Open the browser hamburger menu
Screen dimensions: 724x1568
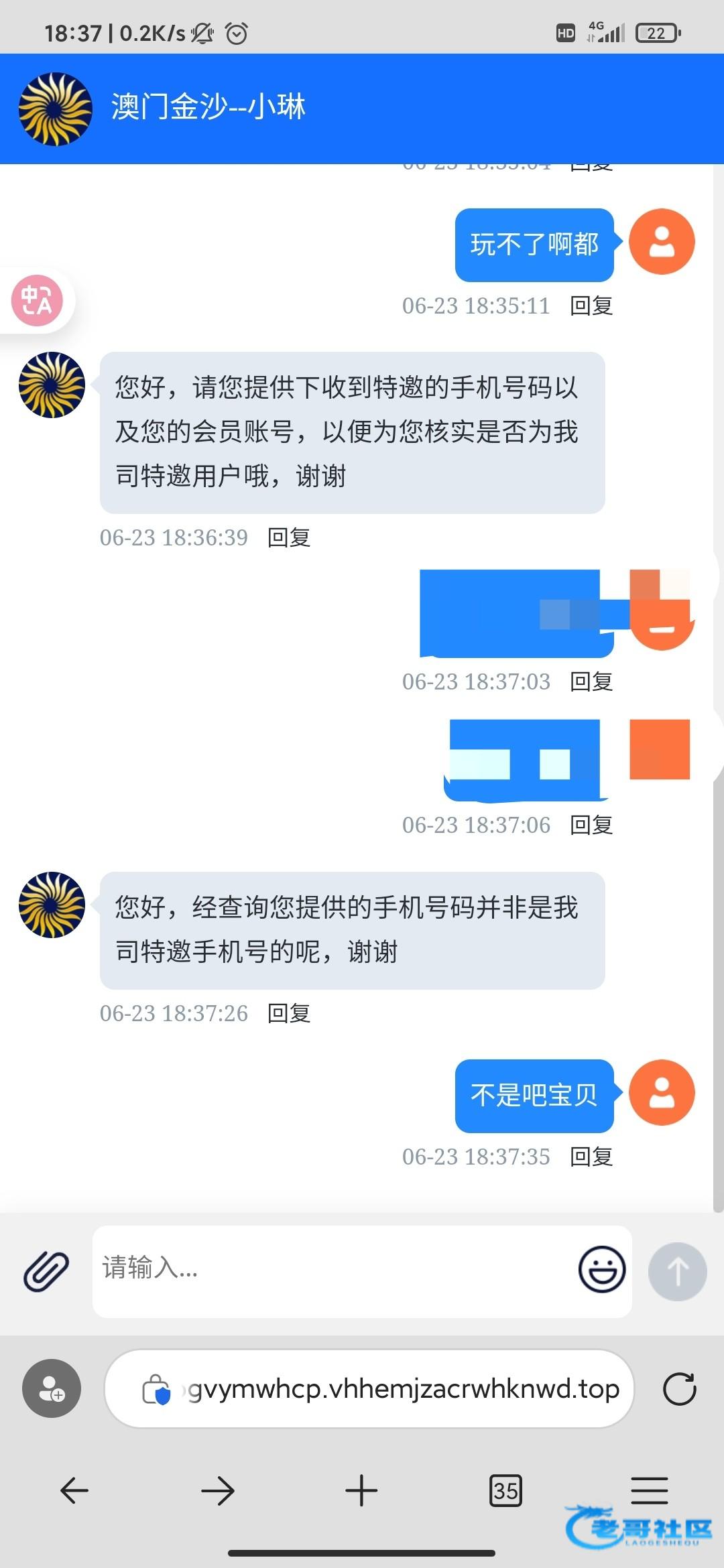[x=649, y=1491]
